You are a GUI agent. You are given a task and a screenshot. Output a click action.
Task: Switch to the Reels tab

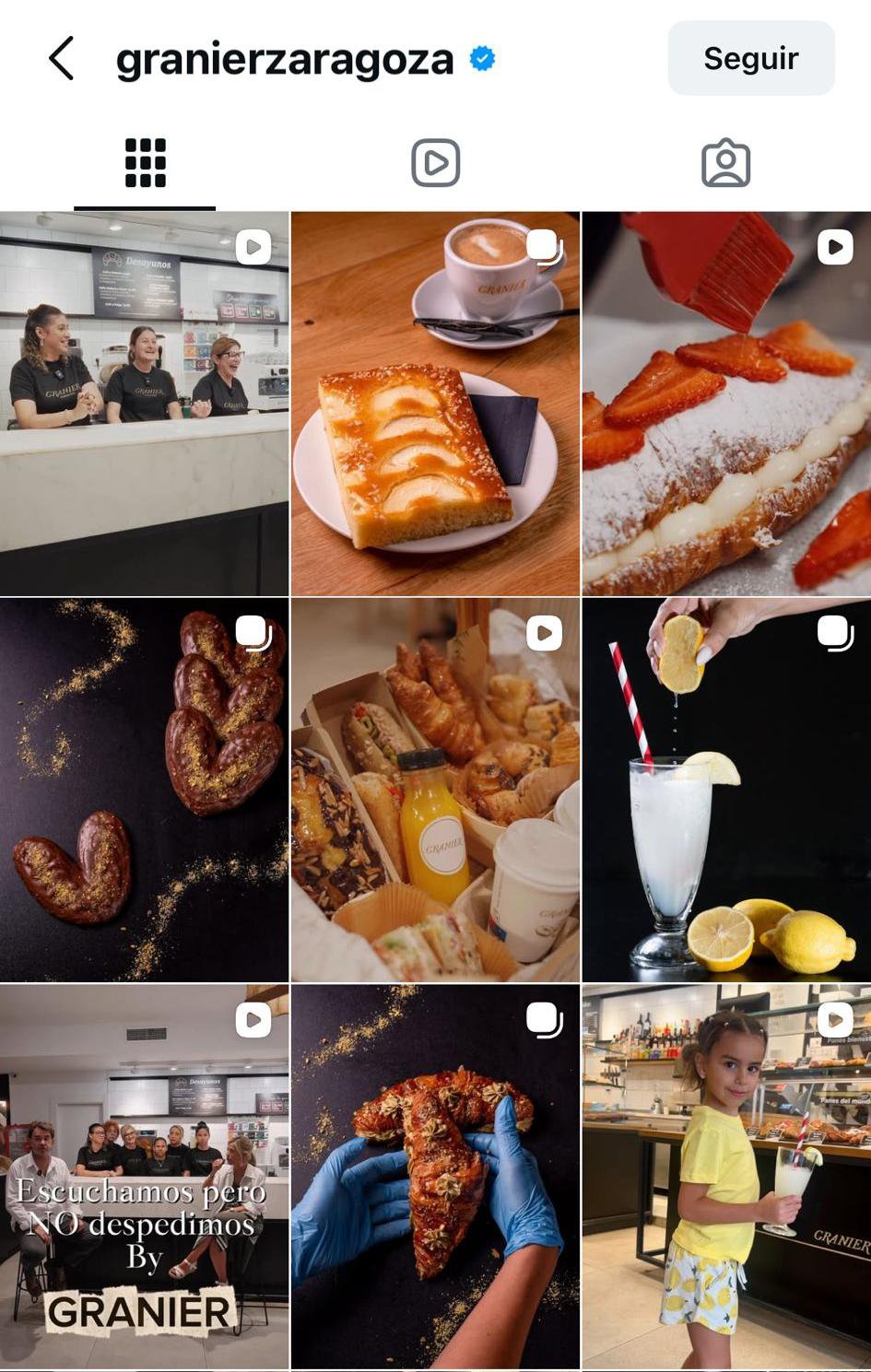435,163
